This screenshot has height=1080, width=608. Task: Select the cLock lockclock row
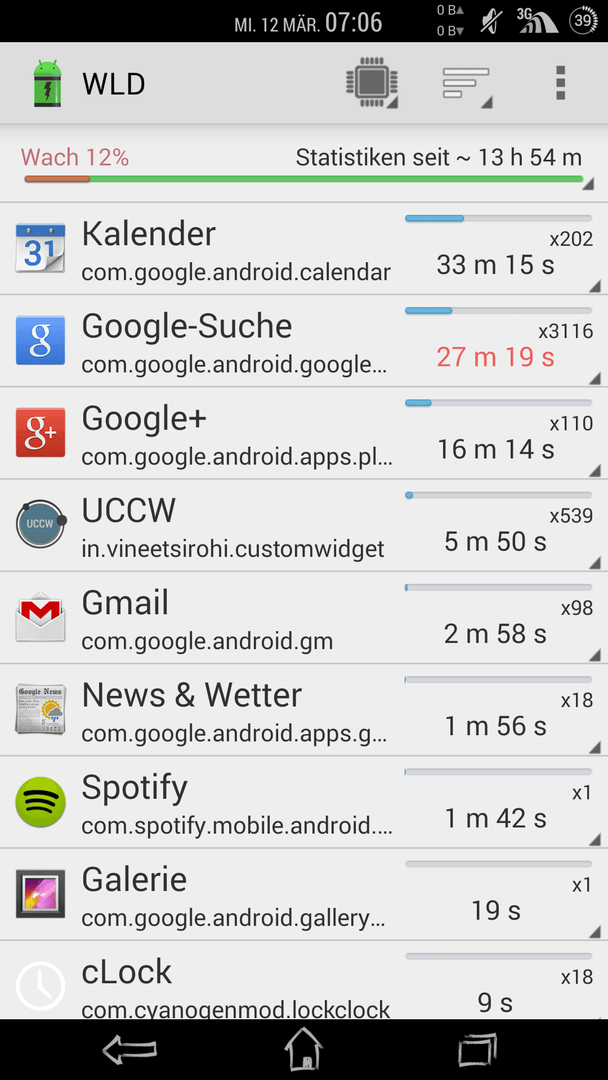coord(304,980)
